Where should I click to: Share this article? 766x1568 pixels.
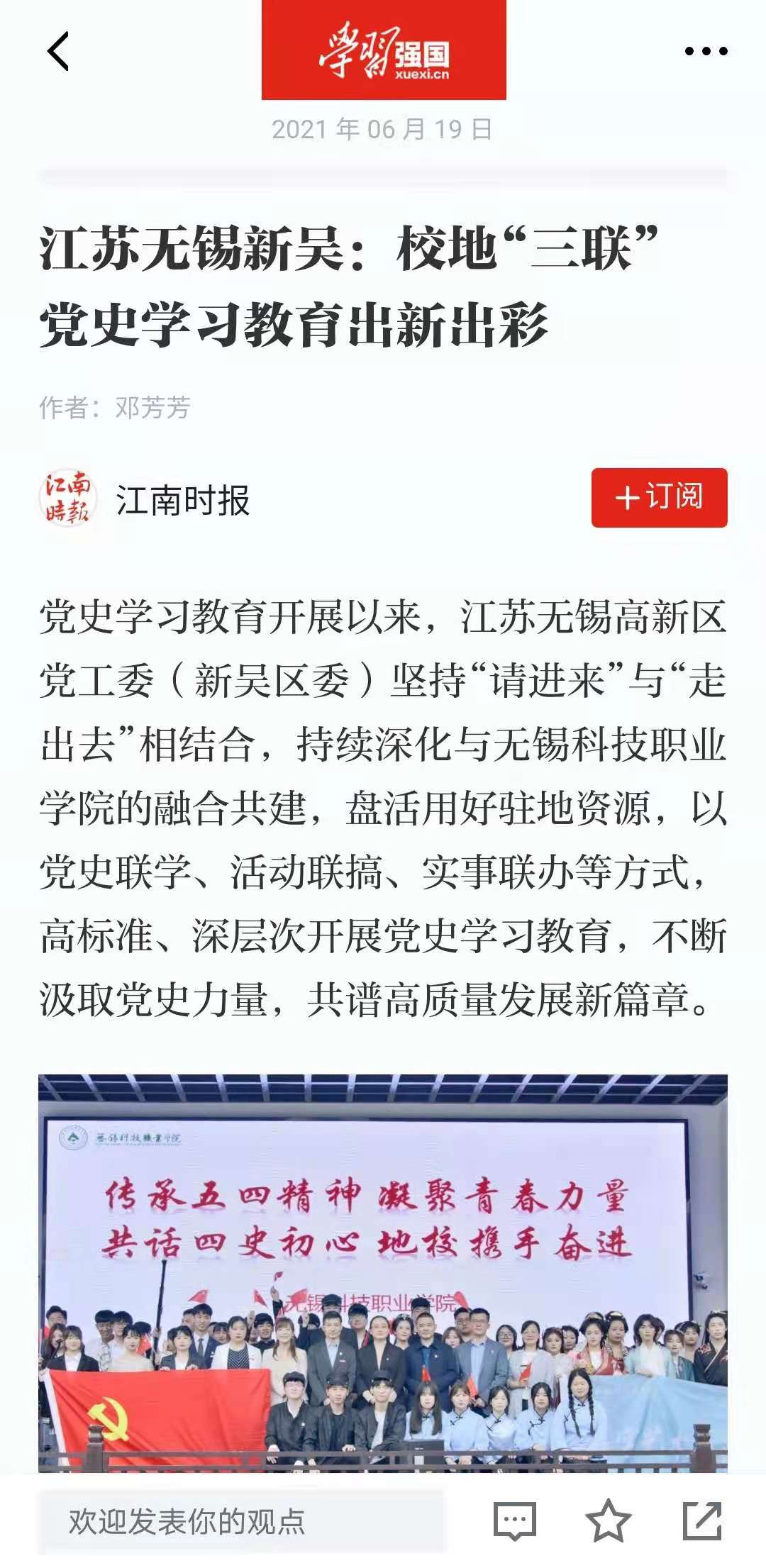(x=701, y=1521)
